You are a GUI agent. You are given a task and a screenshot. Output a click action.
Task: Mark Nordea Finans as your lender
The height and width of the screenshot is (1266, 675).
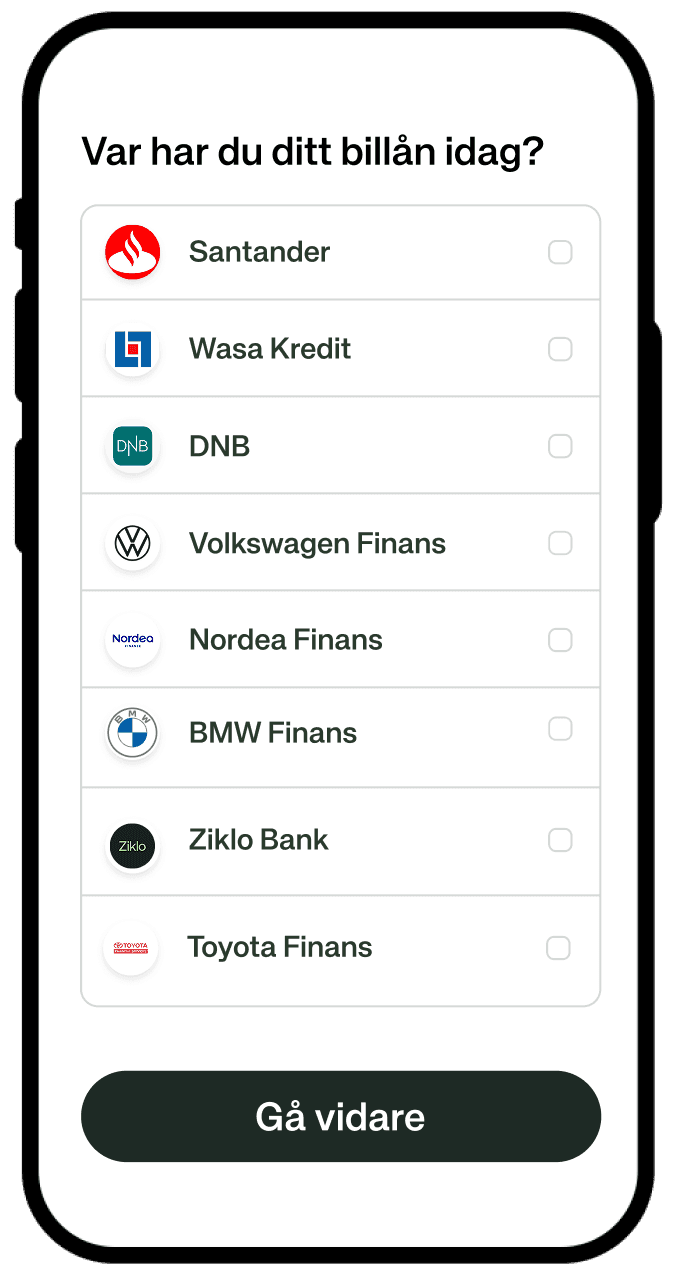click(x=560, y=640)
